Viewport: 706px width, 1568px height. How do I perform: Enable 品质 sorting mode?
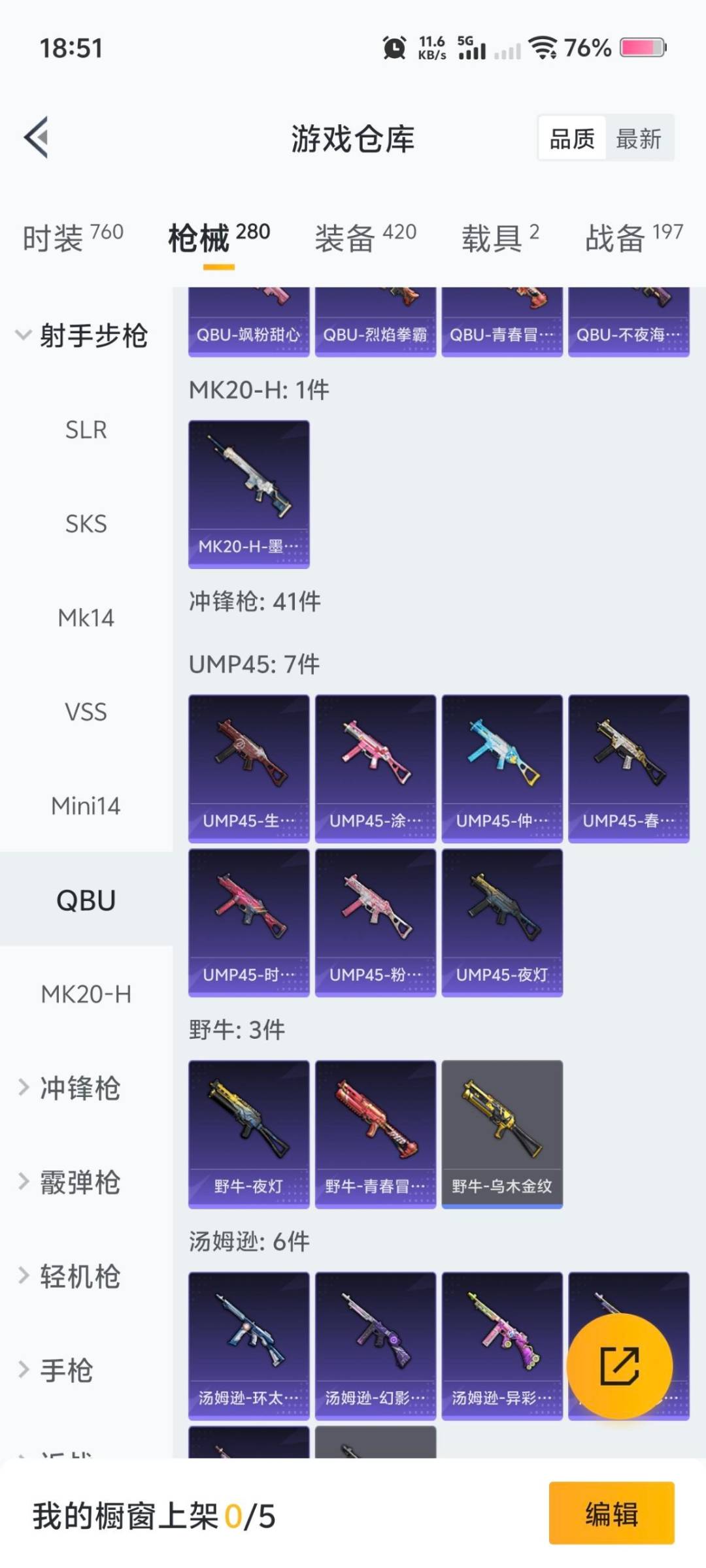click(571, 139)
